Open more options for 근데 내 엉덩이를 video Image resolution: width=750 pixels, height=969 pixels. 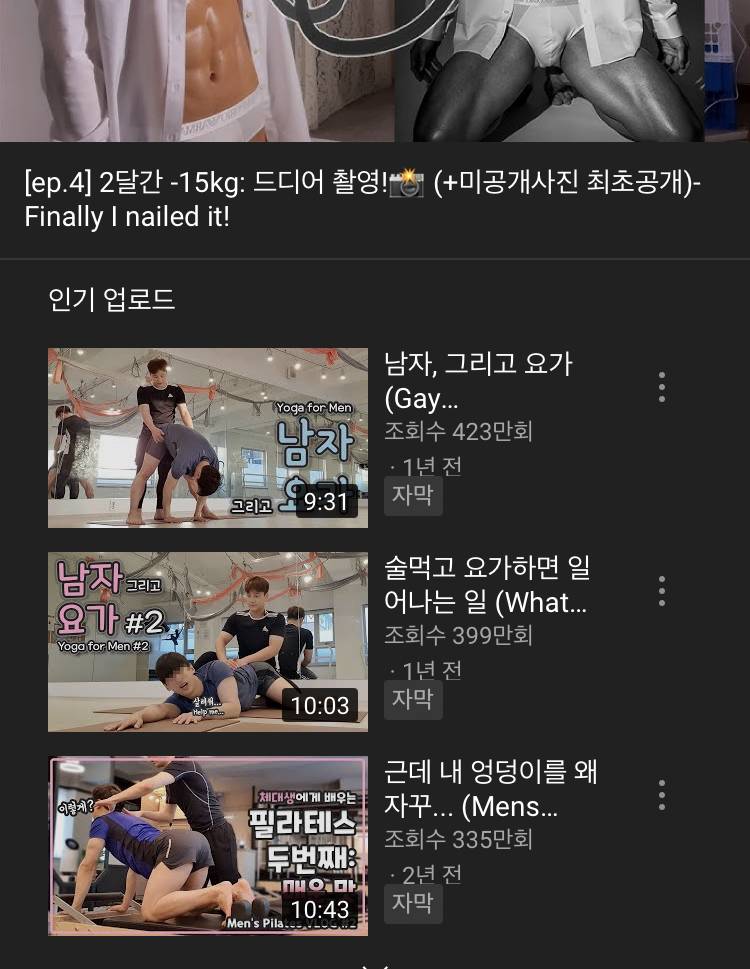coord(662,795)
